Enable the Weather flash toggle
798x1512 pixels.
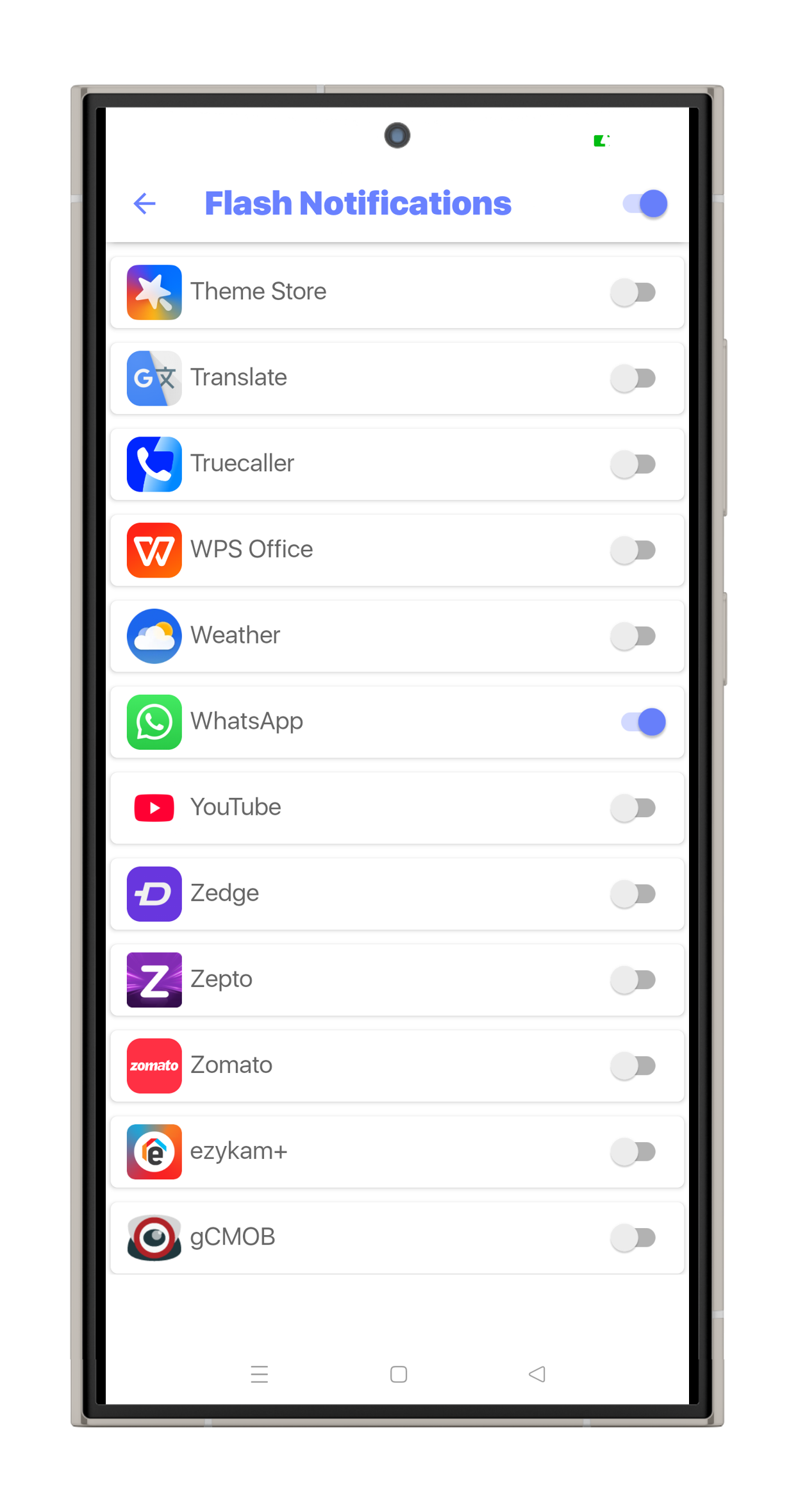(x=633, y=636)
